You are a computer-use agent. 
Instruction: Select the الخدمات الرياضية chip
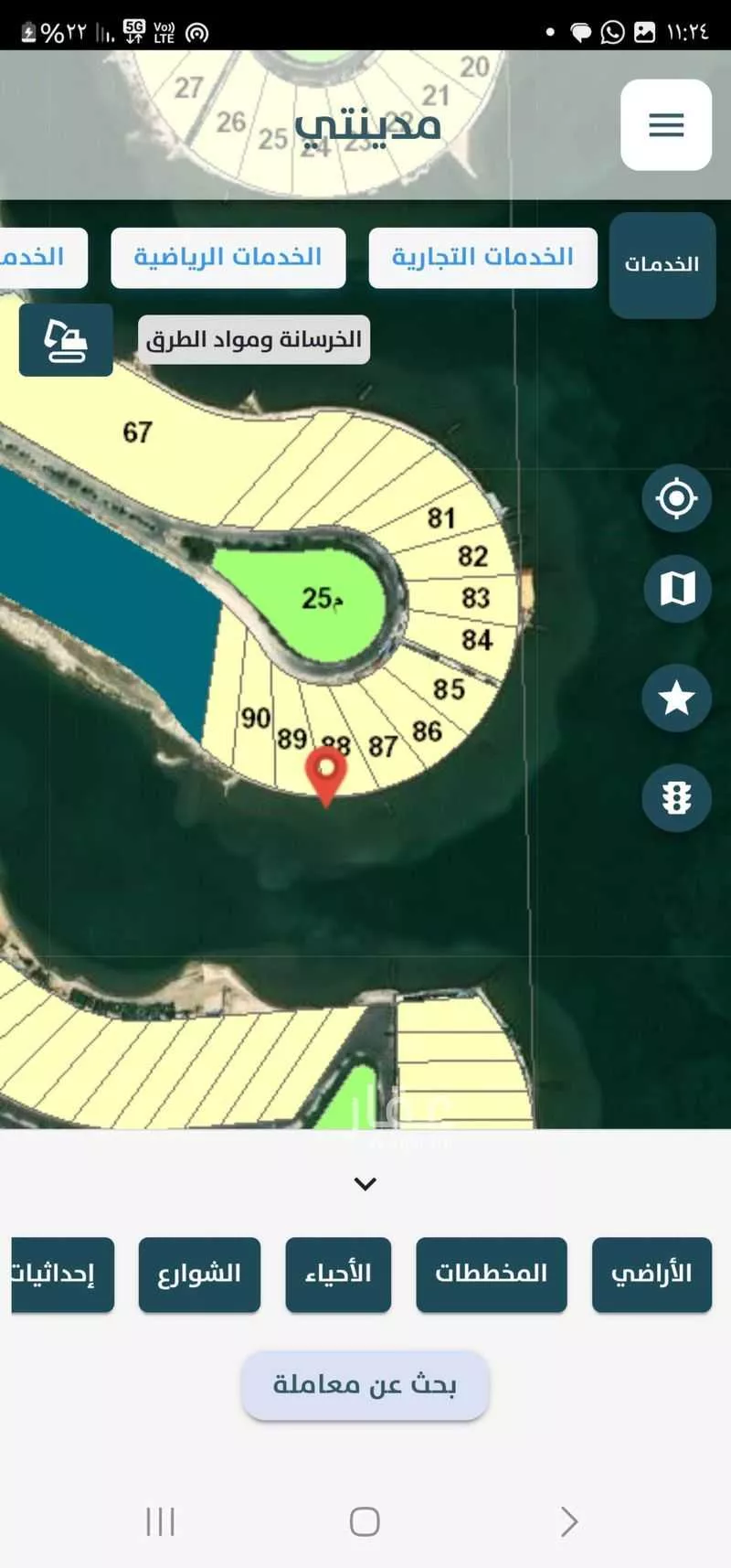click(228, 258)
